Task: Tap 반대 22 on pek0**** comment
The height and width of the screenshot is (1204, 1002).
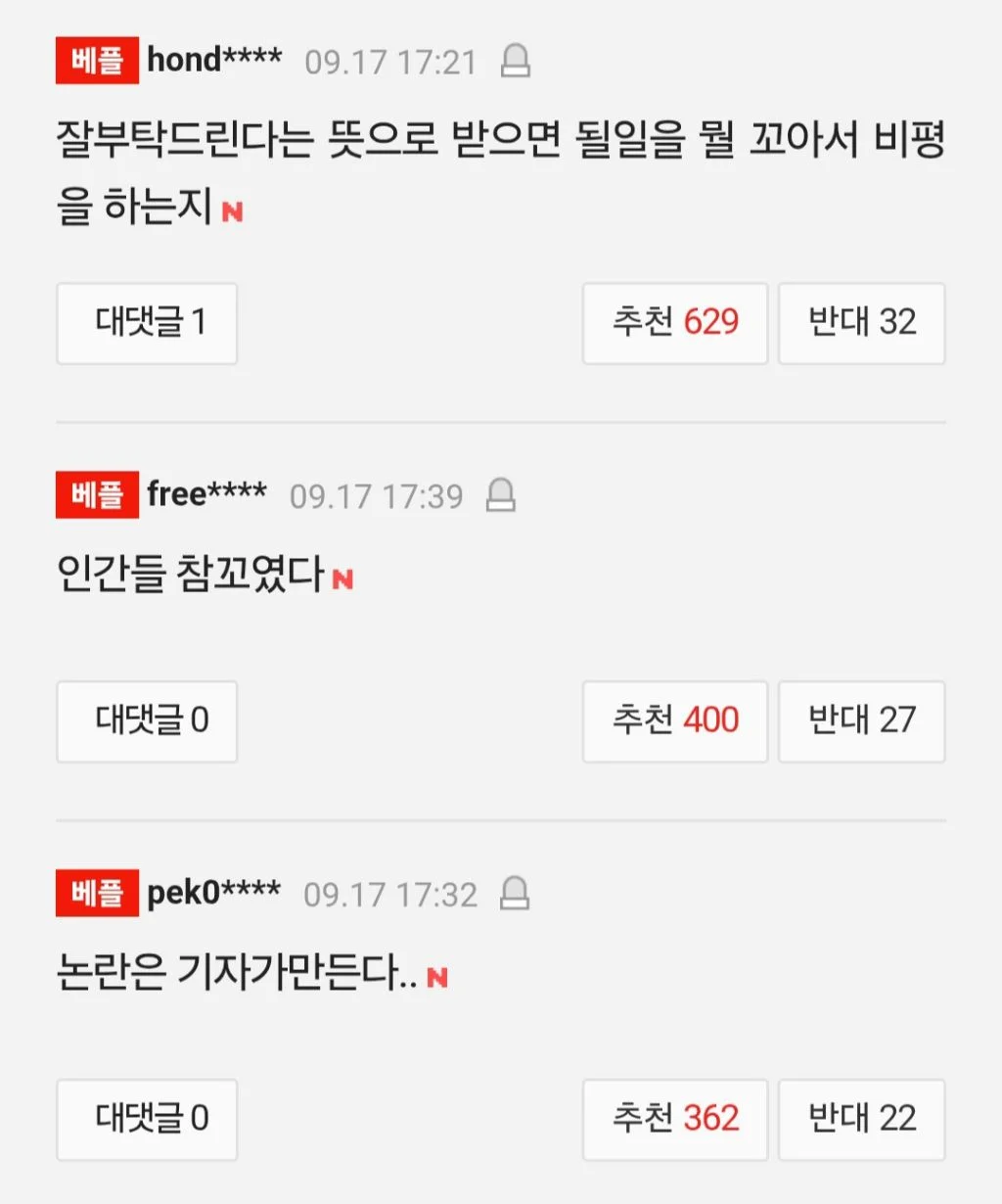Action: pos(862,1121)
